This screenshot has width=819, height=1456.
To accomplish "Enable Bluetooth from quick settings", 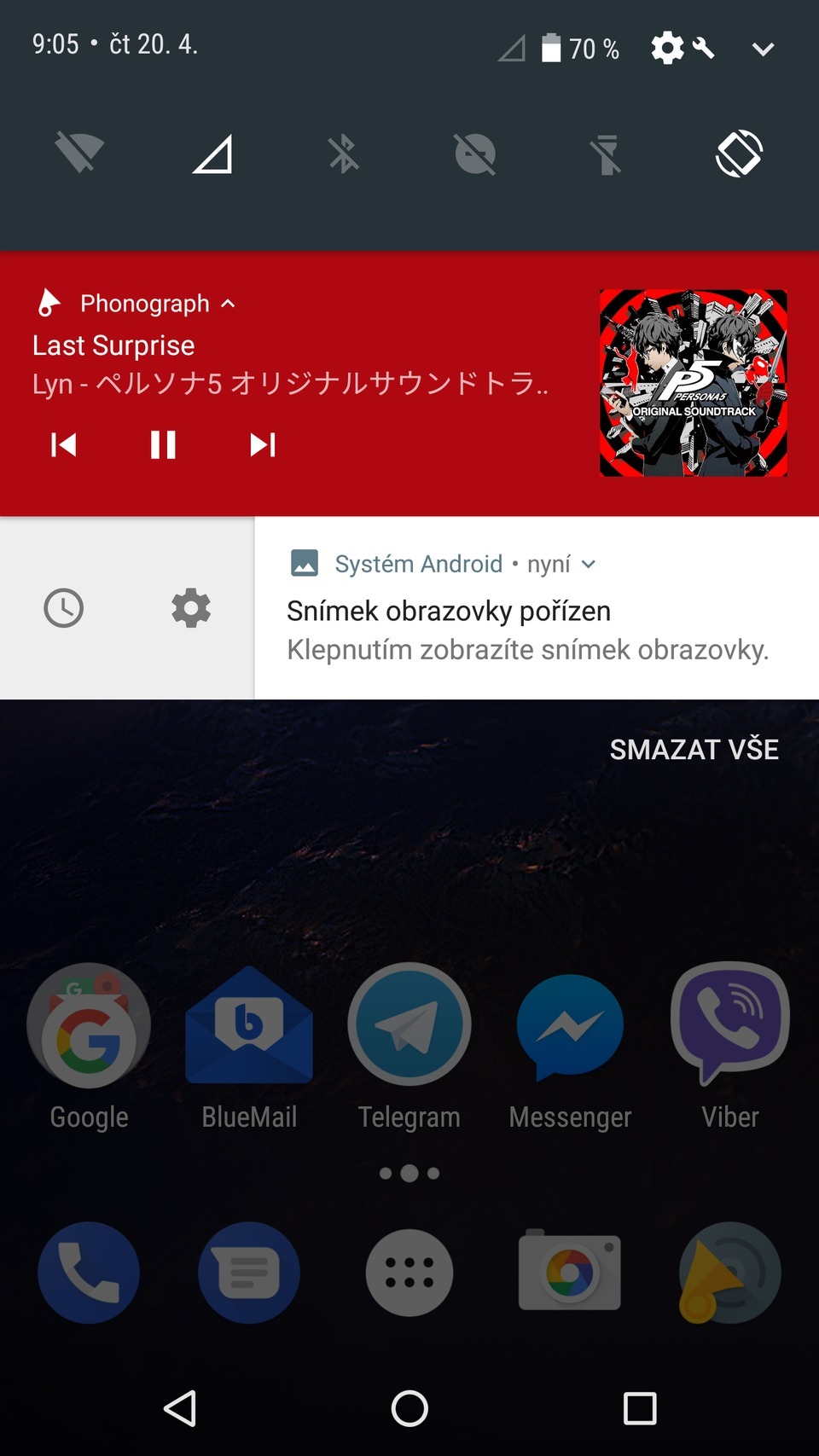I will coord(343,154).
